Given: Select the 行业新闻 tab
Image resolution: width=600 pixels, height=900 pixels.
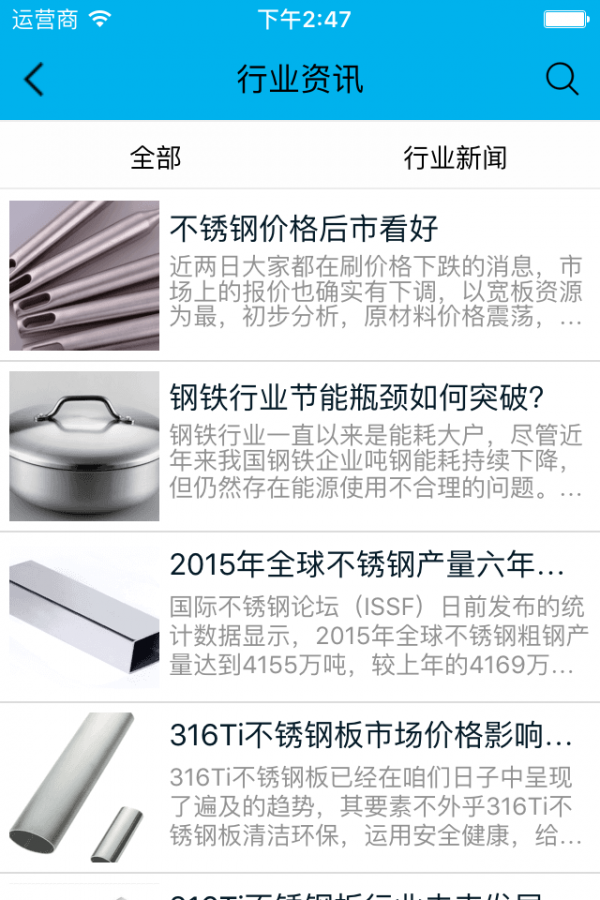Looking at the screenshot, I should coord(455,157).
